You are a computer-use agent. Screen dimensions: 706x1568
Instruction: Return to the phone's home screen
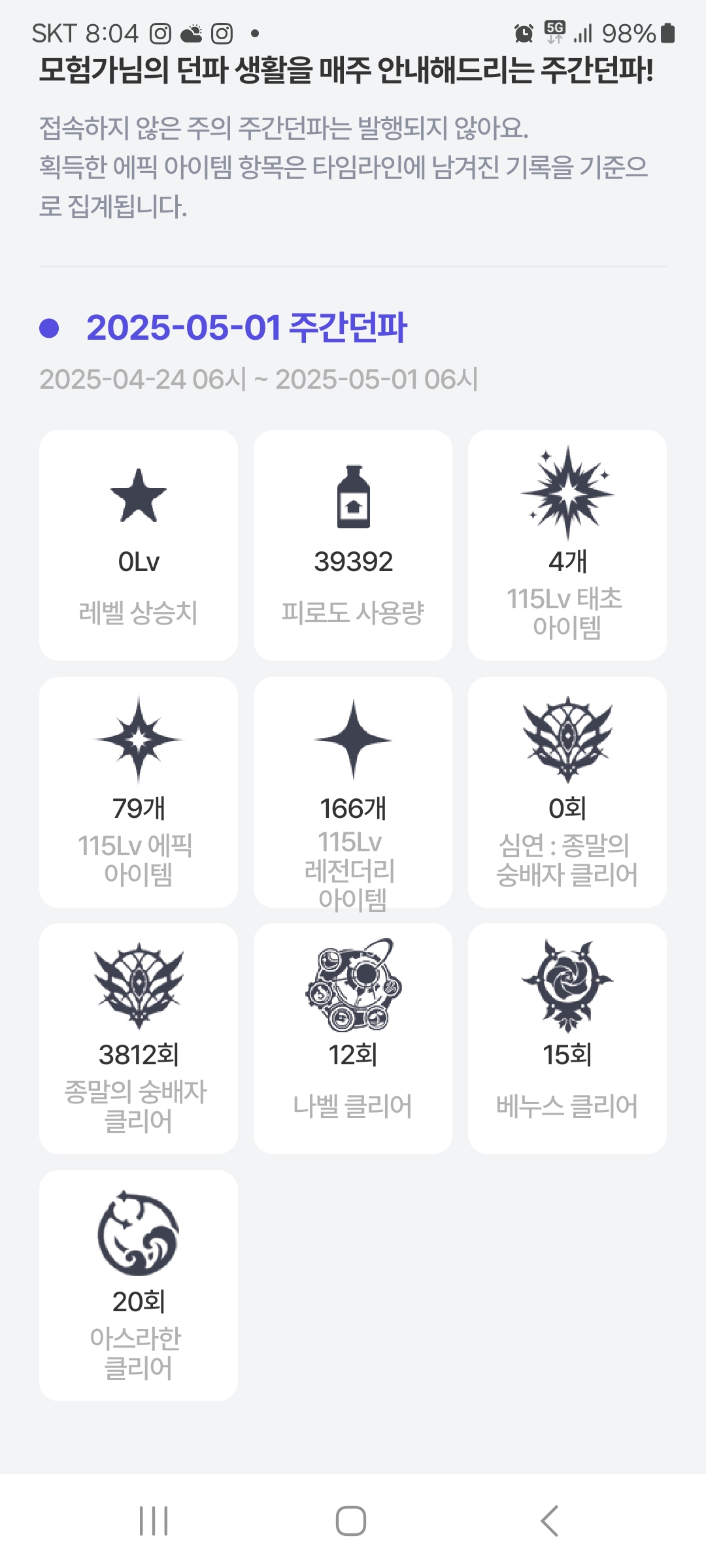[x=351, y=1521]
